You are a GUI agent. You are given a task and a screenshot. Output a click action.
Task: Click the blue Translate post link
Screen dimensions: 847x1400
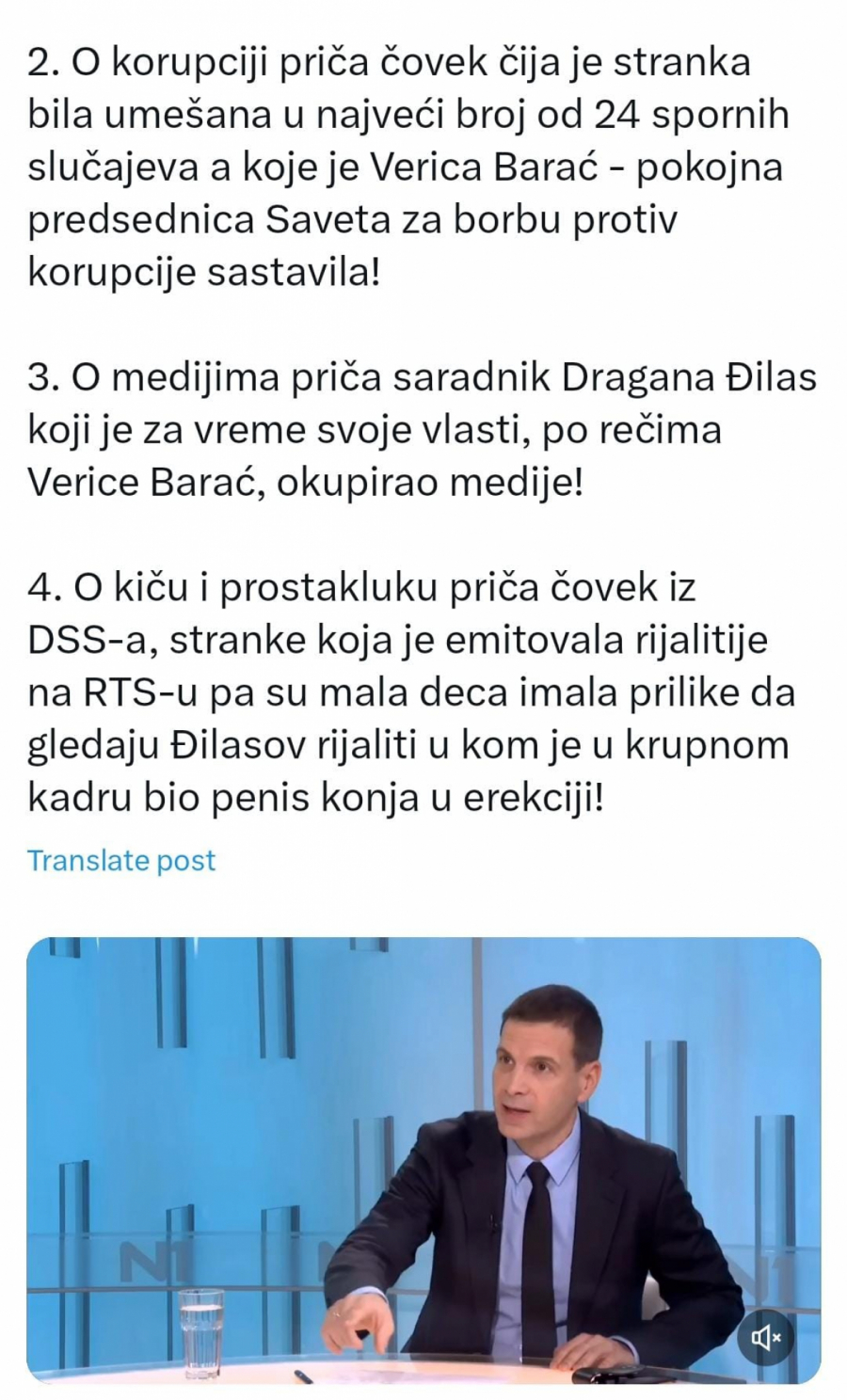click(x=121, y=859)
